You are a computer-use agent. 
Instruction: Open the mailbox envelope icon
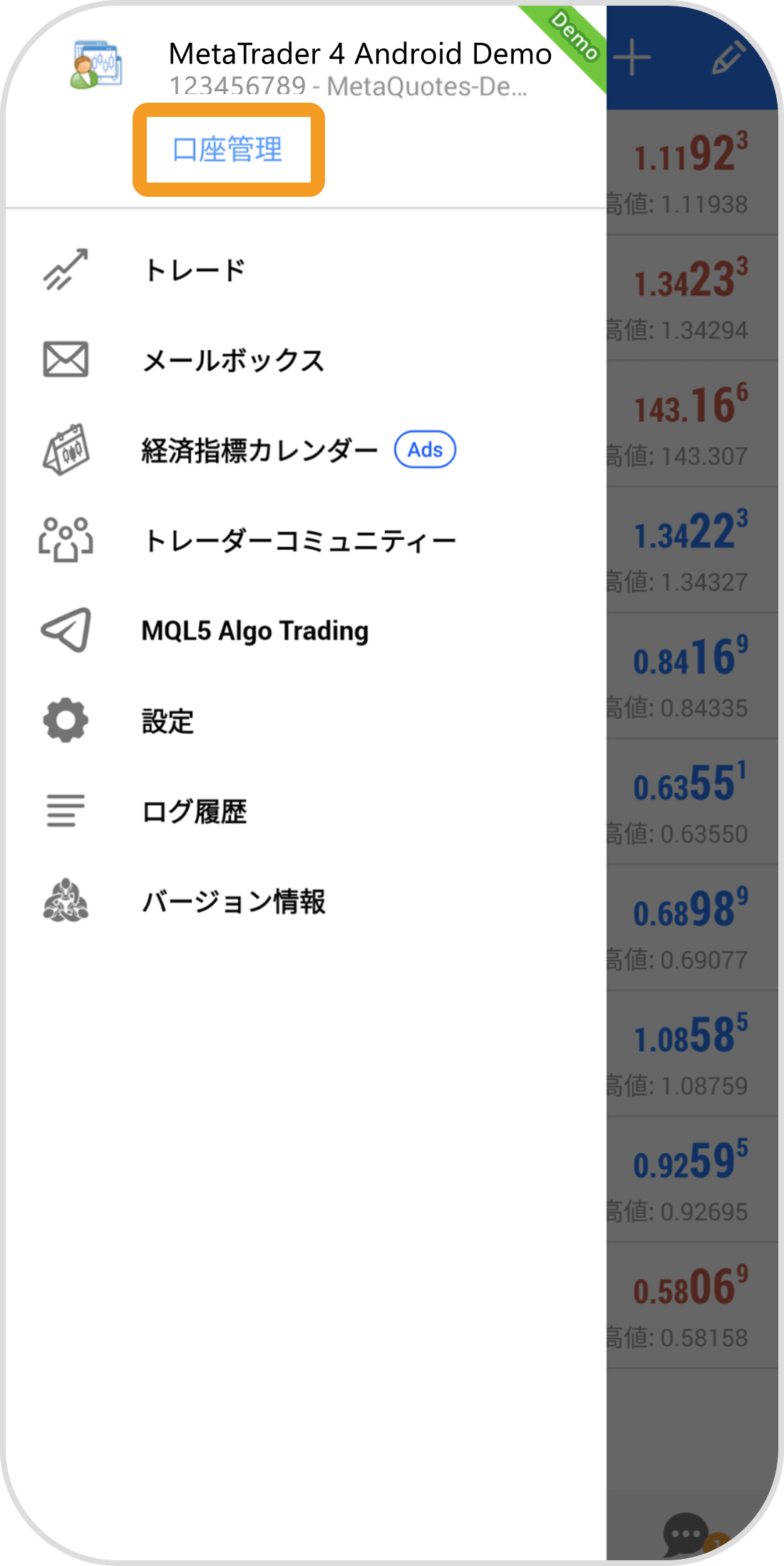click(x=64, y=360)
